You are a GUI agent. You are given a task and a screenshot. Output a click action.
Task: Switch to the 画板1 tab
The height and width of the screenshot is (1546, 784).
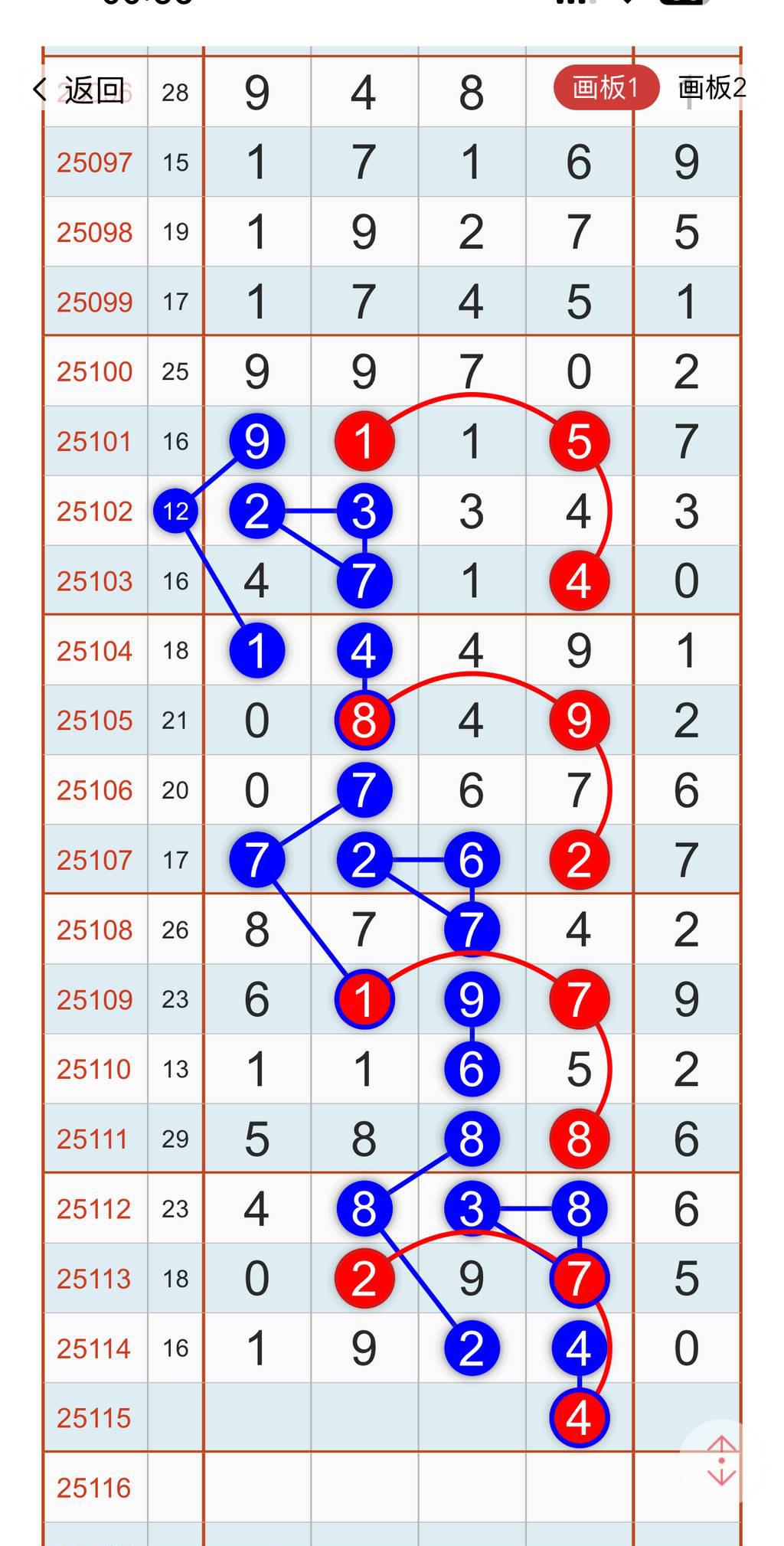pos(606,88)
